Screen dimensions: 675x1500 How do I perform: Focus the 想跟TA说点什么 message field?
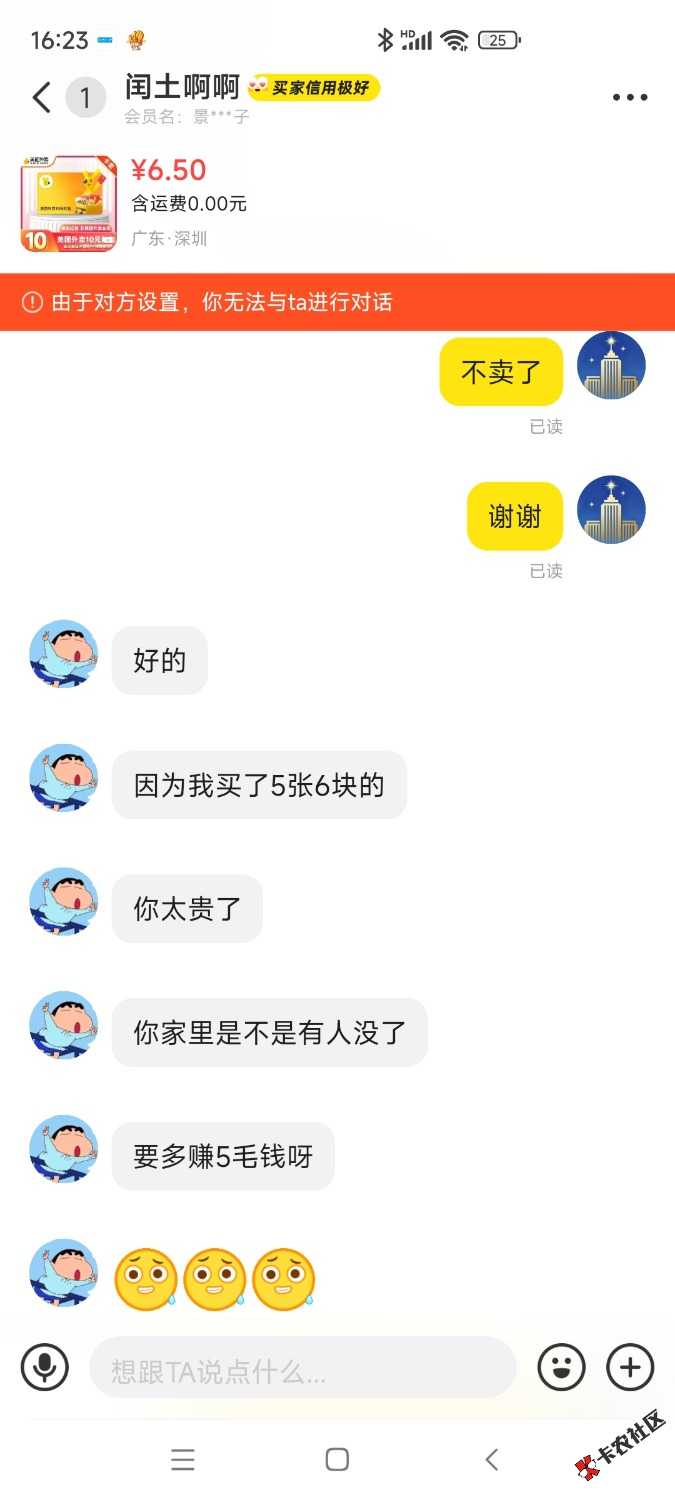tap(302, 1367)
